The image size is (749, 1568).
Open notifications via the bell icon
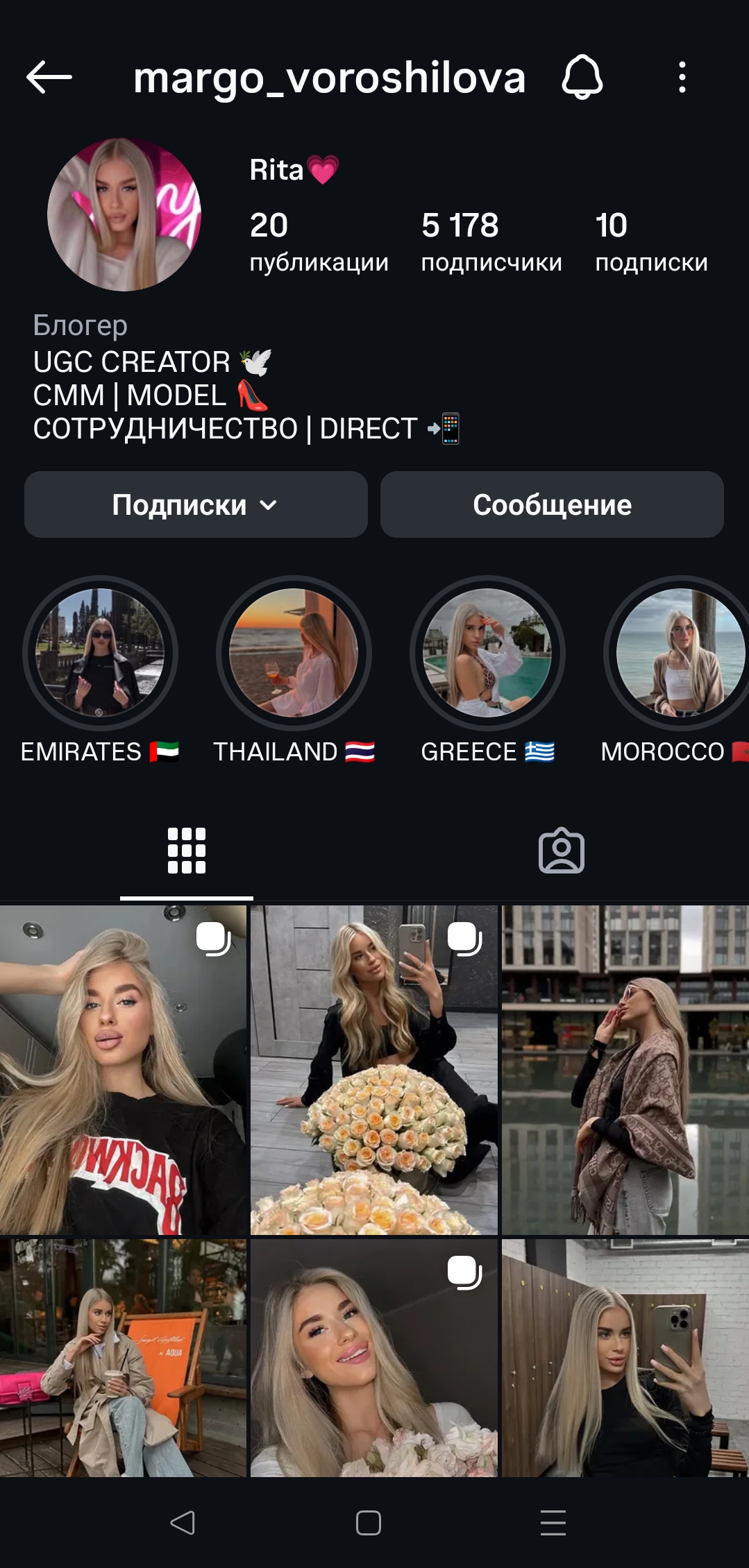582,78
